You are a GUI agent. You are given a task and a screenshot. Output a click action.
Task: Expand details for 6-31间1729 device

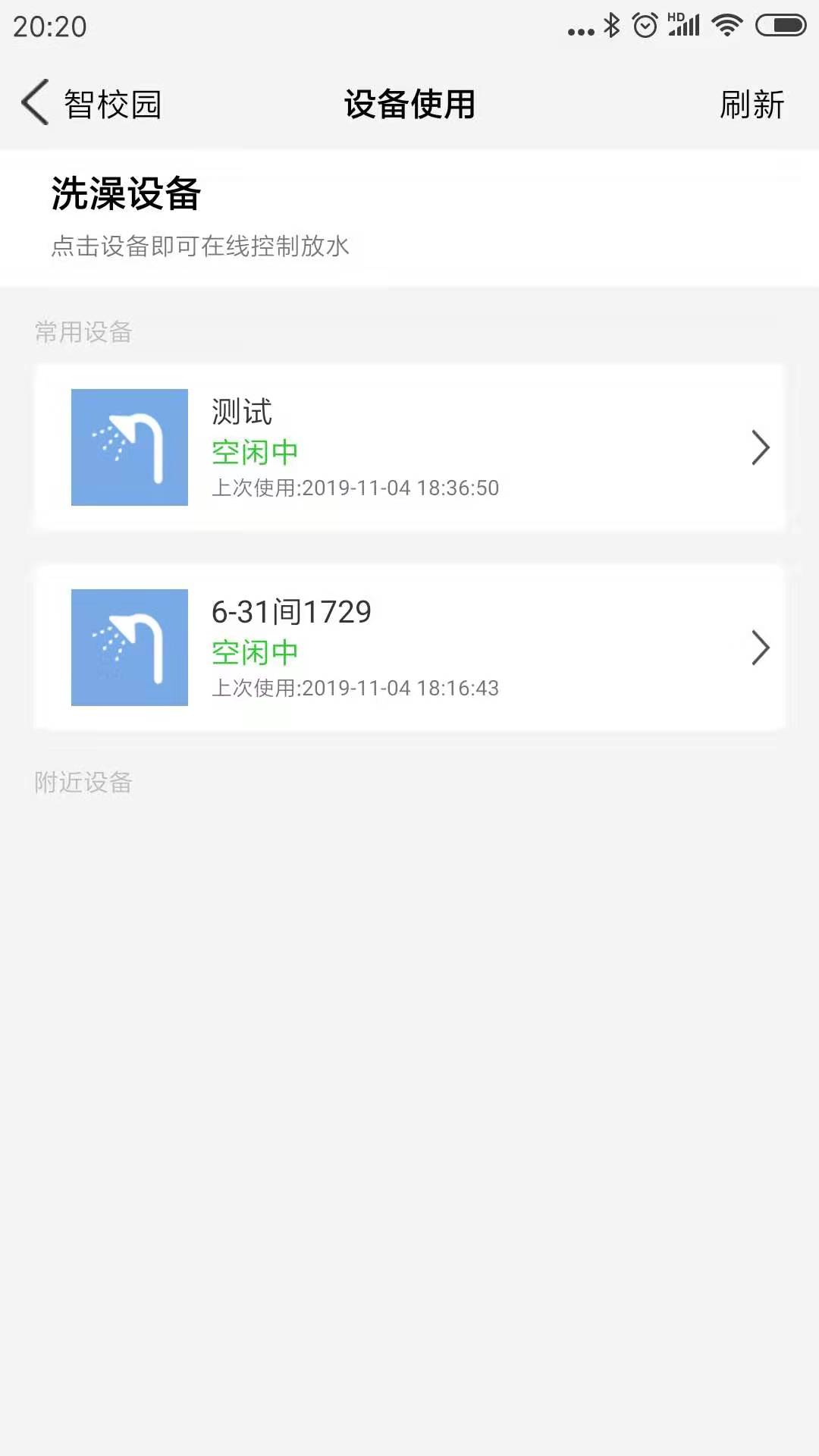pos(761,648)
